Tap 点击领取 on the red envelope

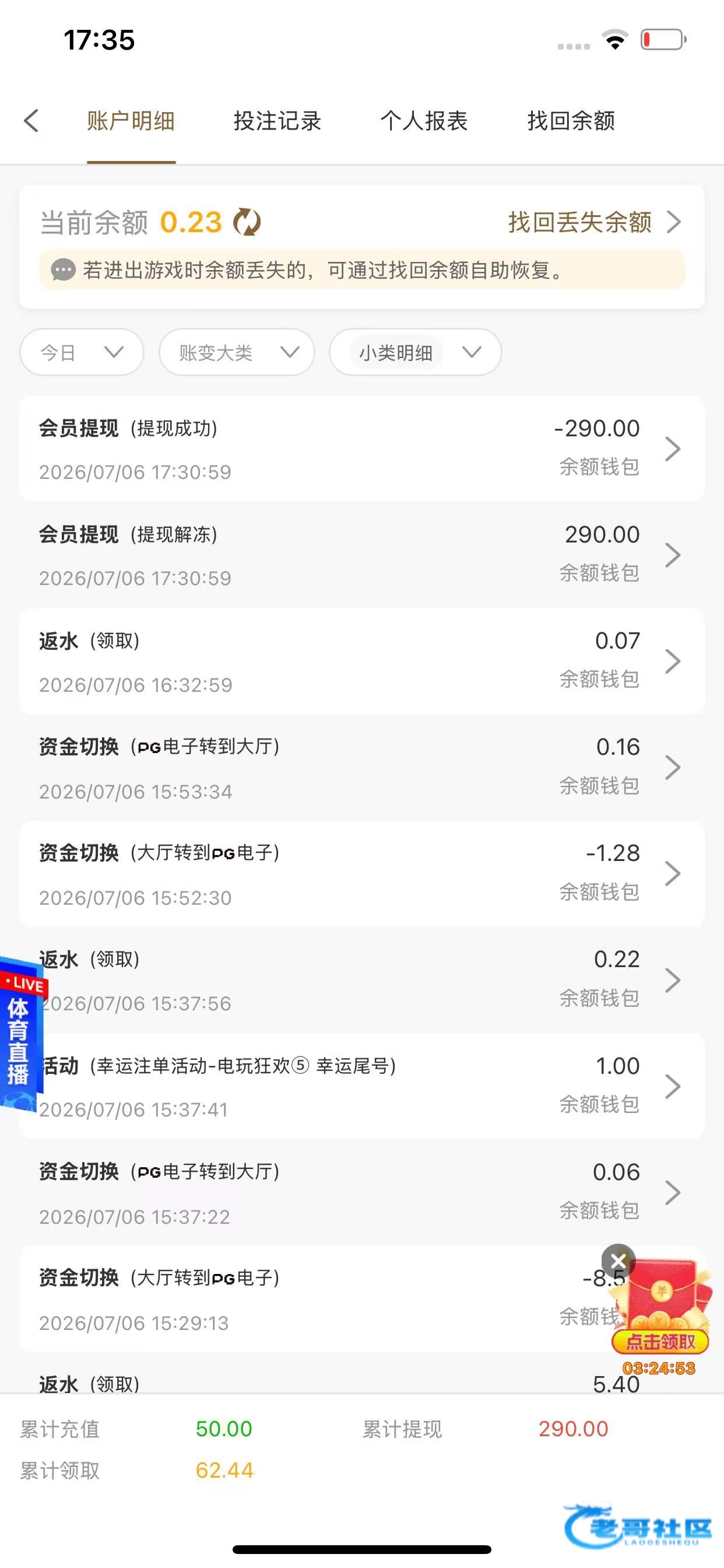pos(660,1342)
